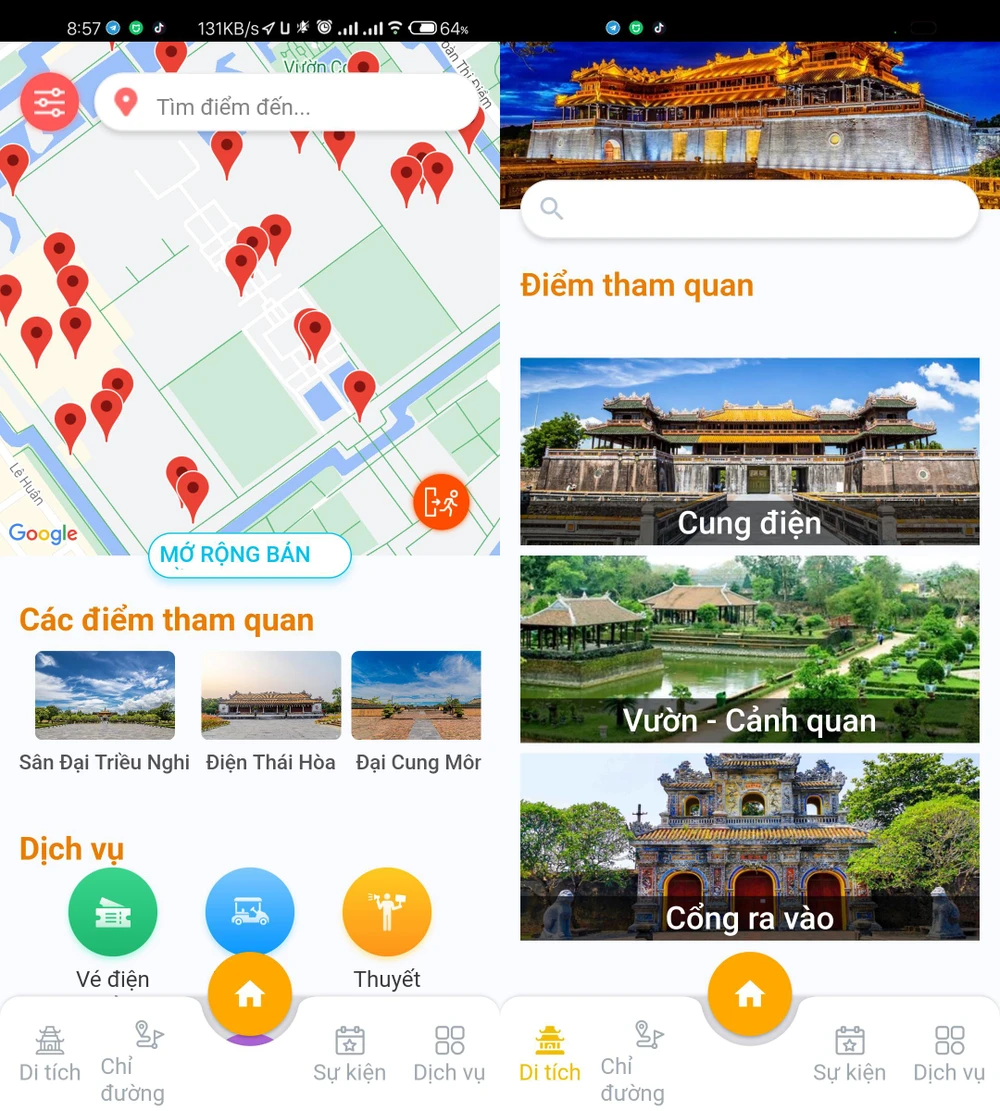This screenshot has height=1111, width=1000.
Task: Open the map filter settings icon
Action: point(49,102)
